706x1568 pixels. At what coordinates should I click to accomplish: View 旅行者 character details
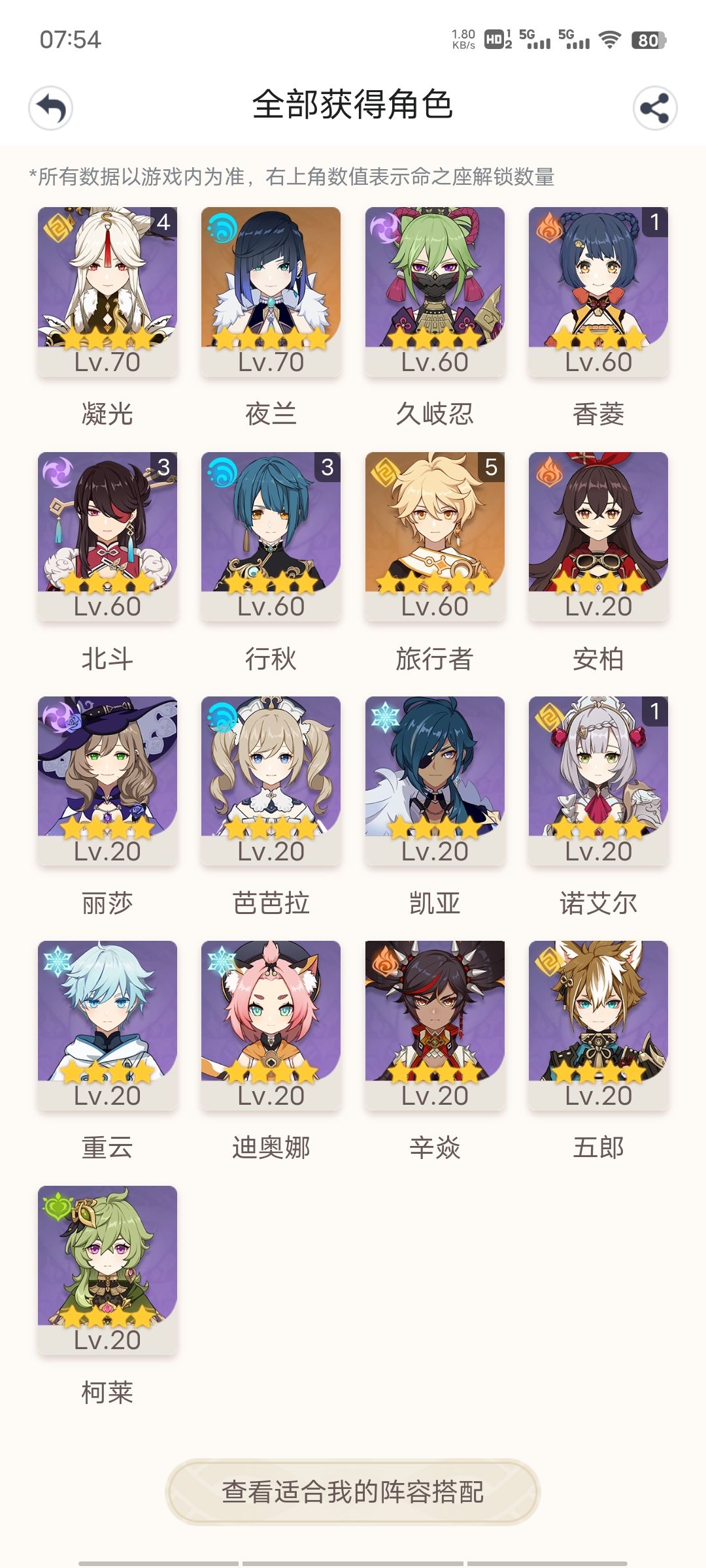[435, 536]
